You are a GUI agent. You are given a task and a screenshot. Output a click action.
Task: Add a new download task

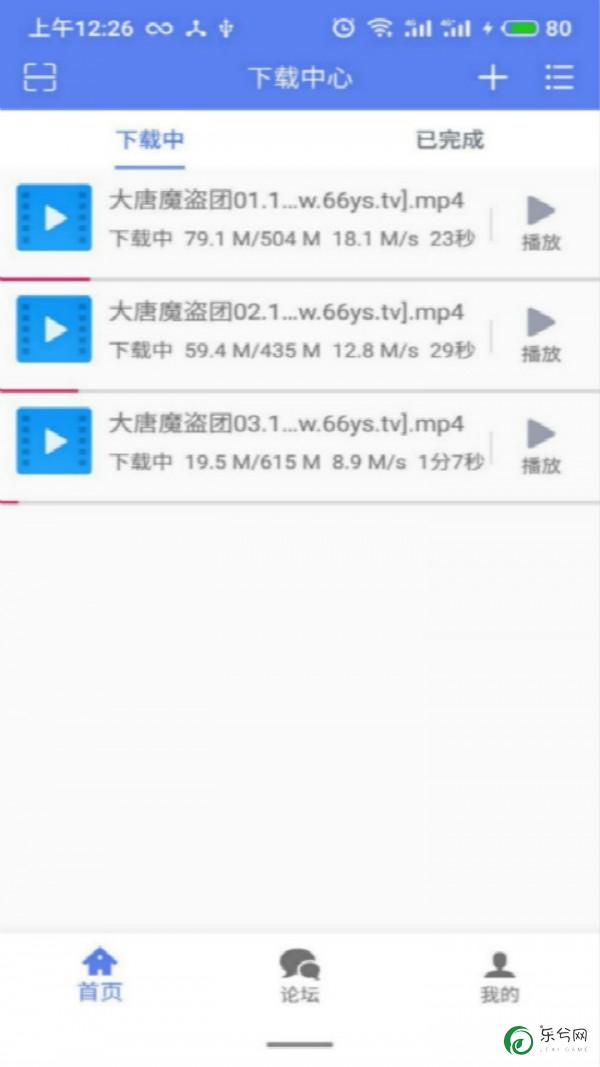(x=492, y=77)
